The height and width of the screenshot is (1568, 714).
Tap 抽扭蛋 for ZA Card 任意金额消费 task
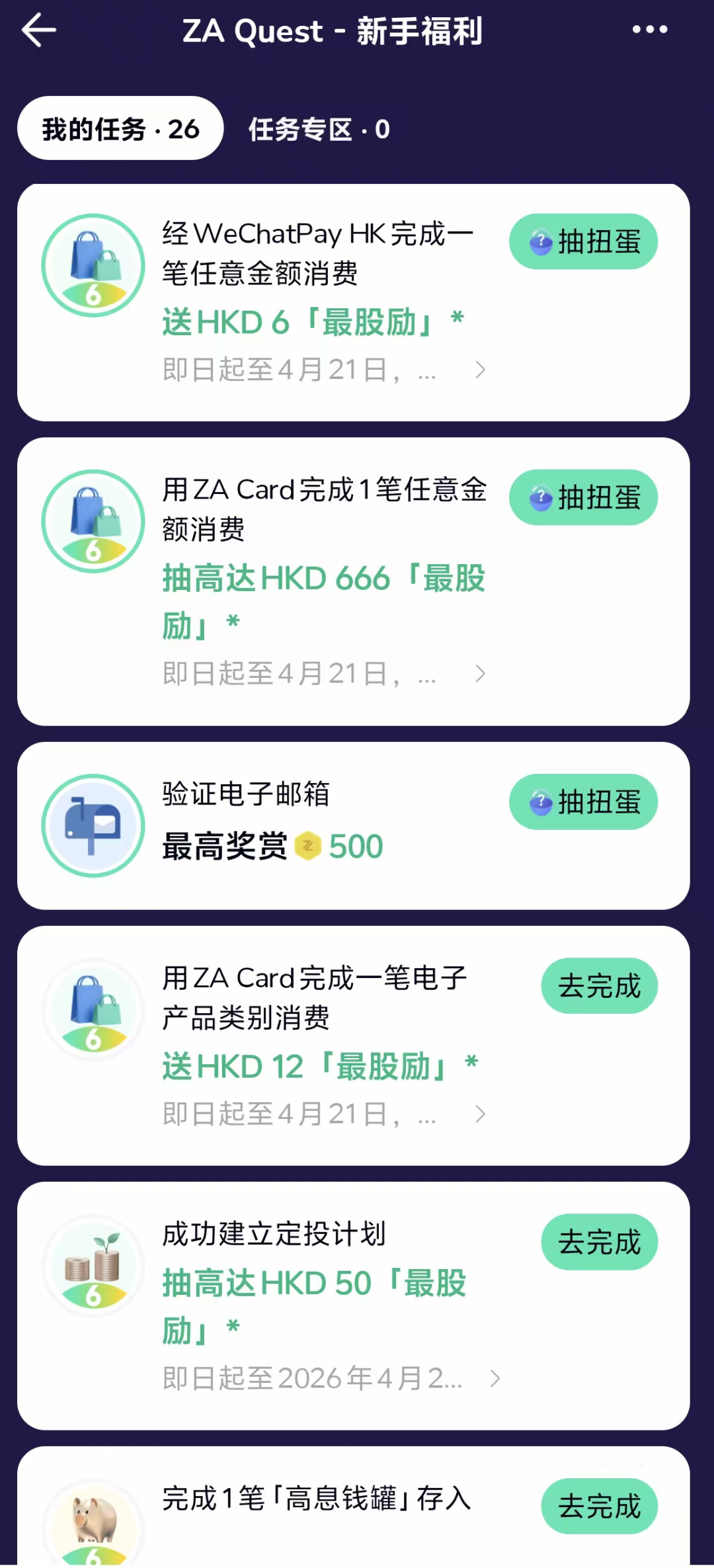pos(583,497)
